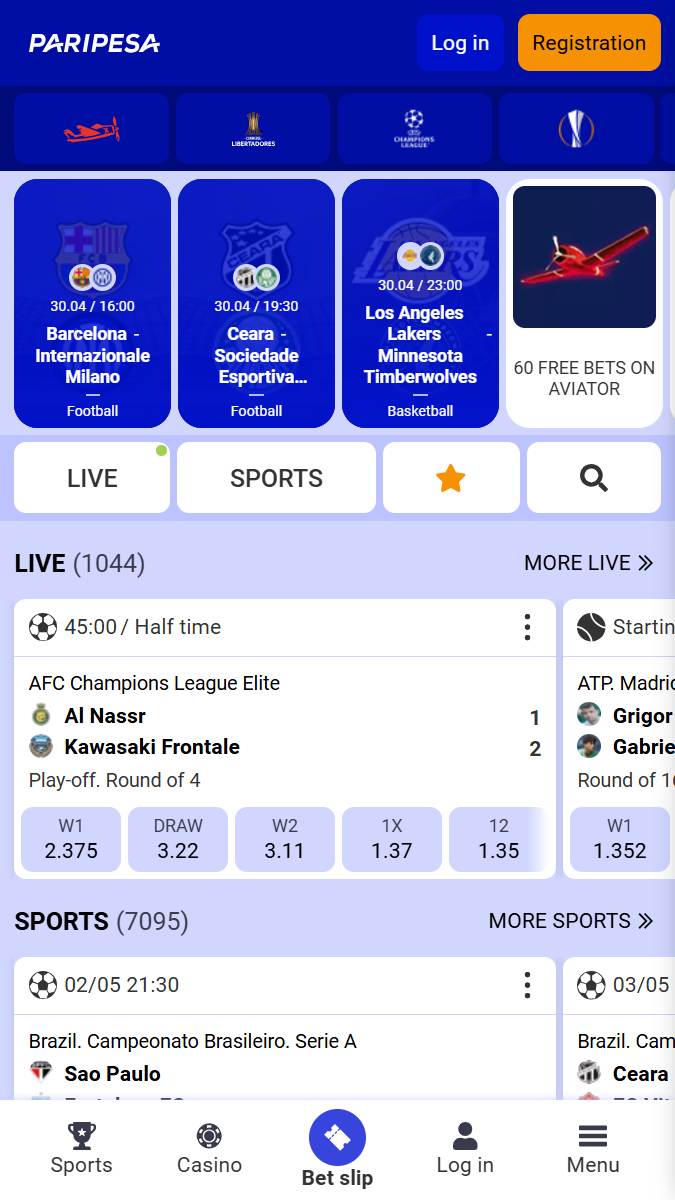The image size is (675, 1200).
Task: View MORE LIVE events
Action: [588, 563]
